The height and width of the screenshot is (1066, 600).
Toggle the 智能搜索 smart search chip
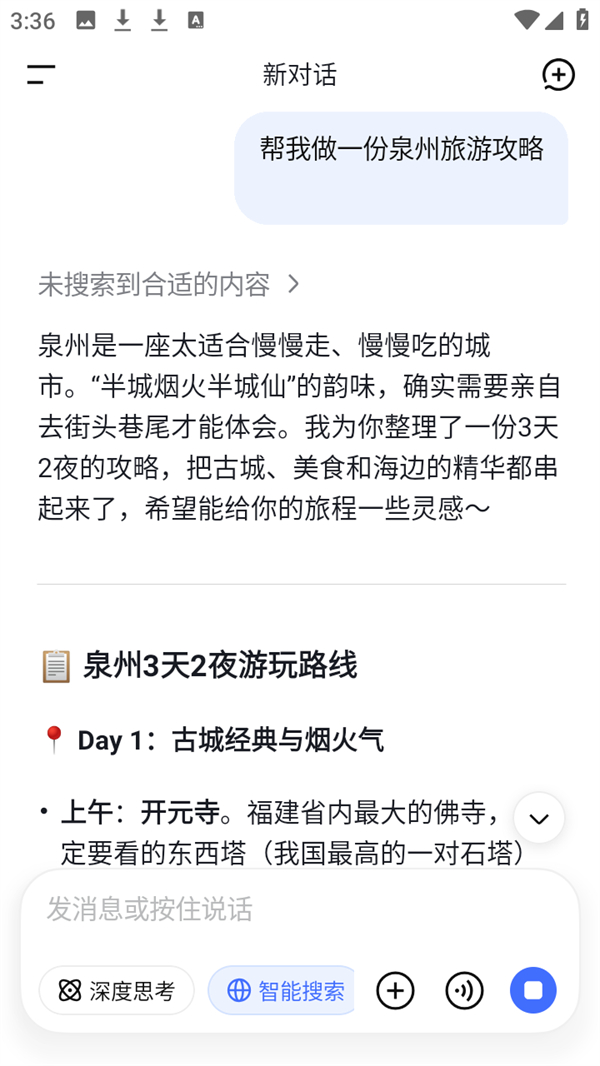click(x=283, y=991)
